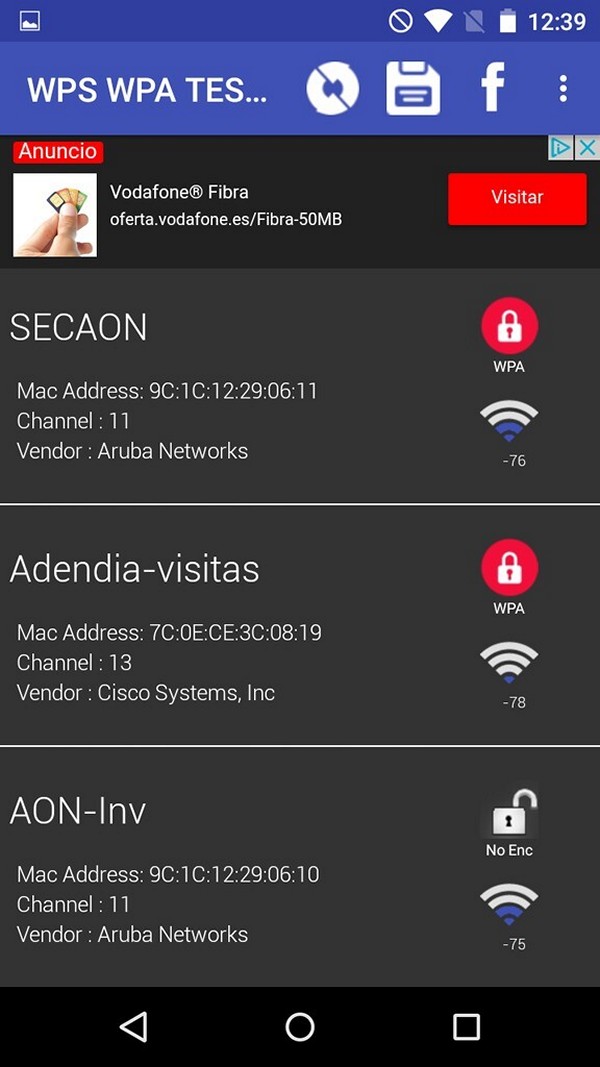The width and height of the screenshot is (600, 1067).
Task: Open saved passwords floppy icon
Action: coord(413,89)
